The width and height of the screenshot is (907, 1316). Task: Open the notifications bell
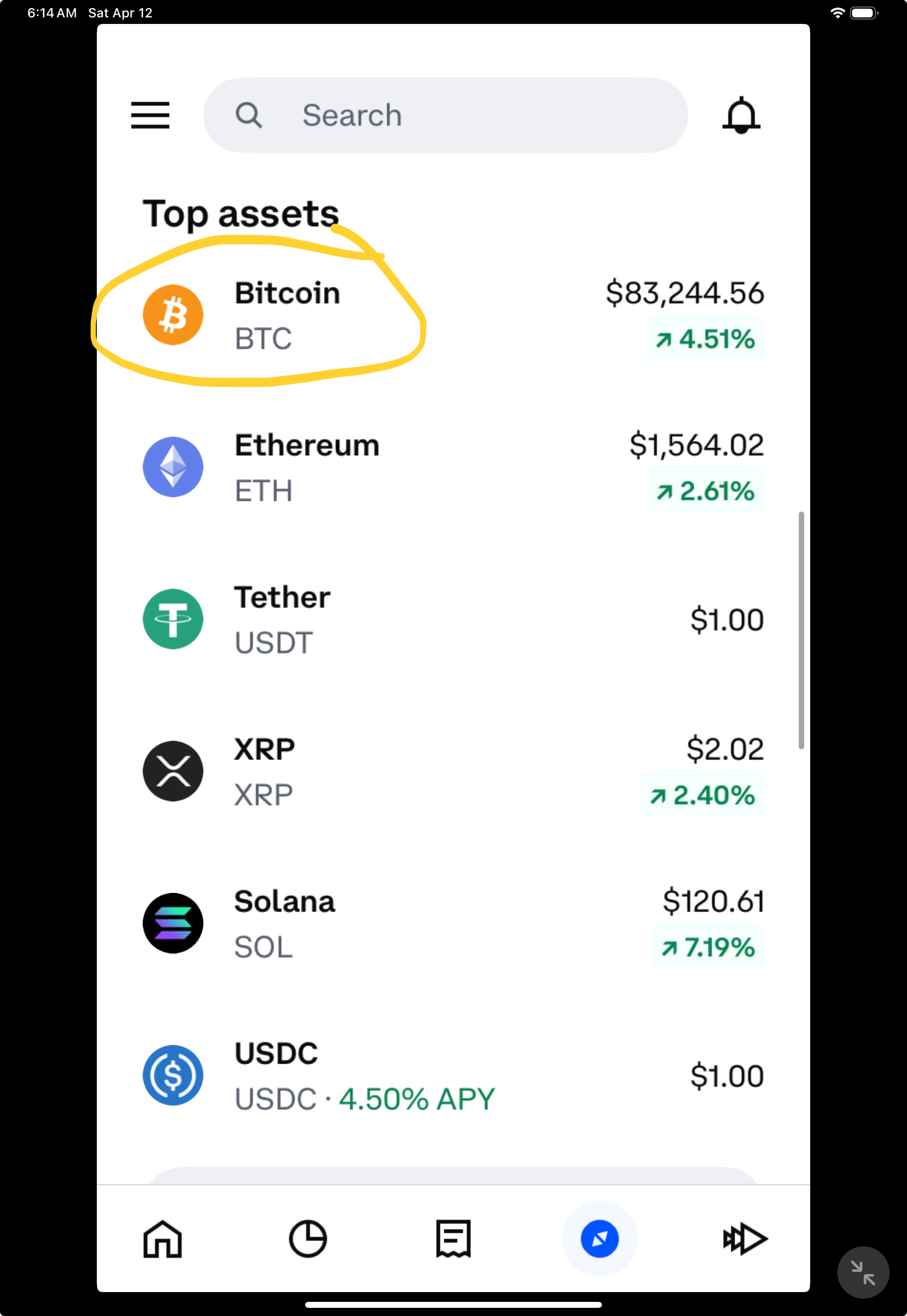pos(741,115)
